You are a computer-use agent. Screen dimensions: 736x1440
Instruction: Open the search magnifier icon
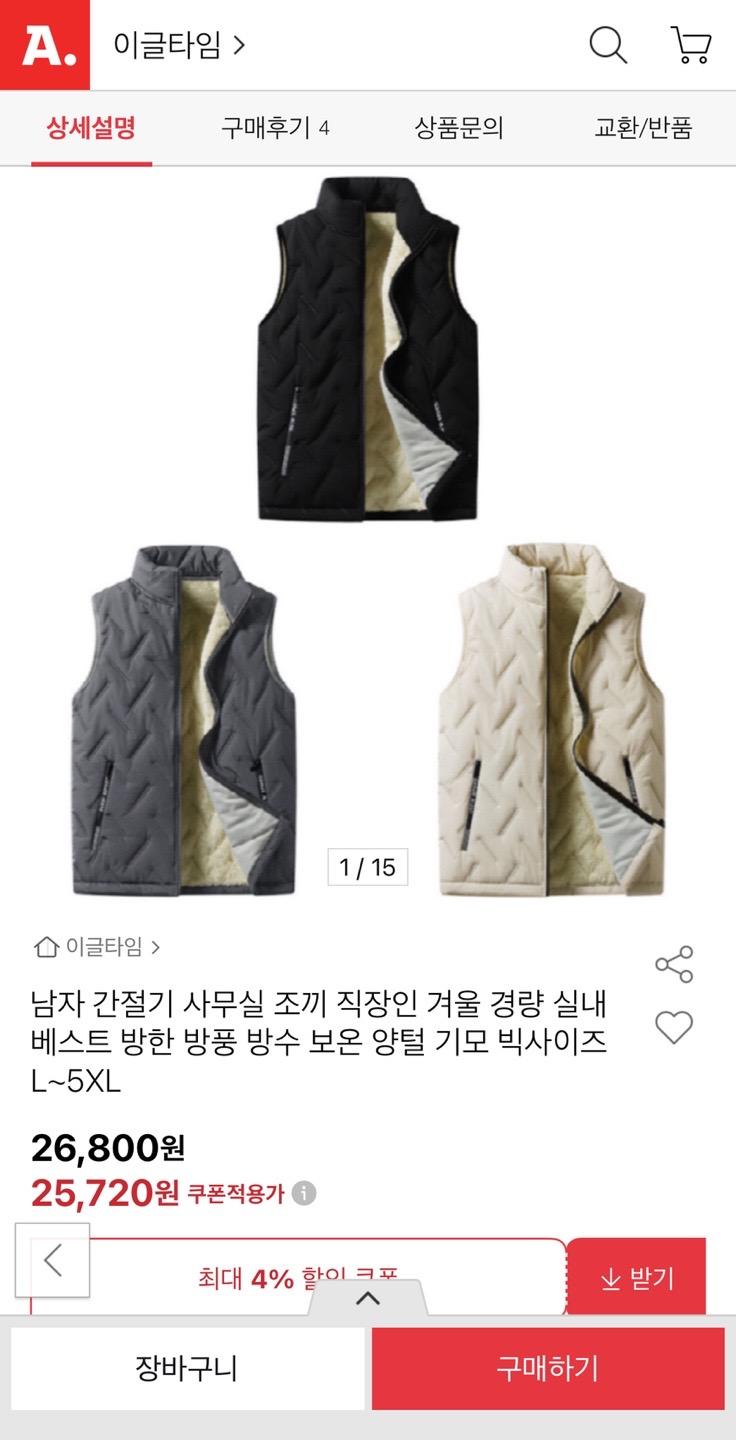pos(607,45)
